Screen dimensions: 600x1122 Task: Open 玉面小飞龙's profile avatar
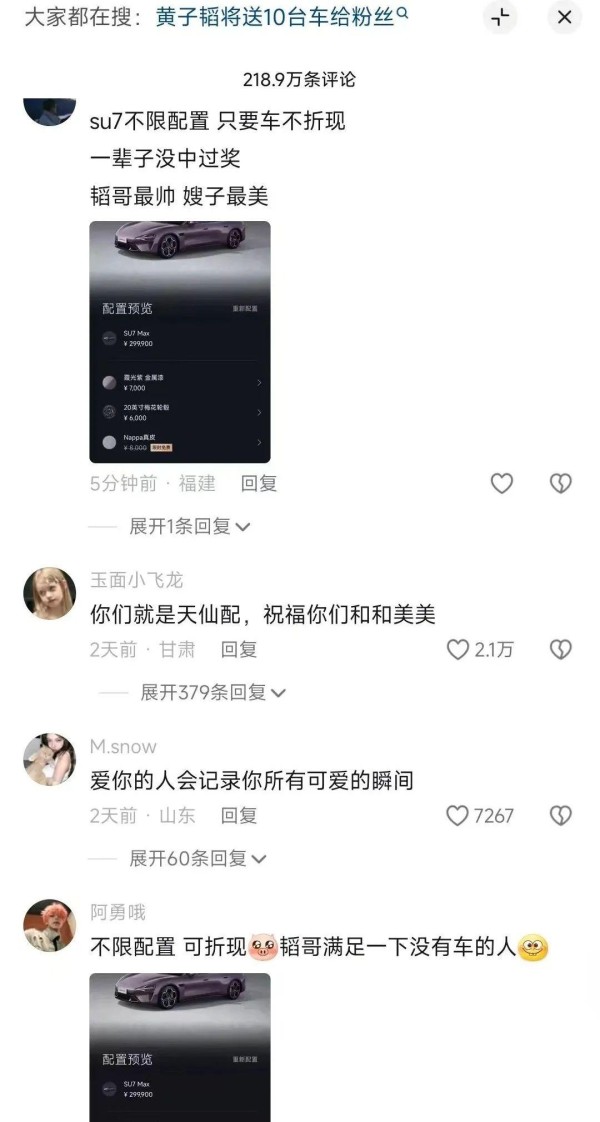pos(49,593)
